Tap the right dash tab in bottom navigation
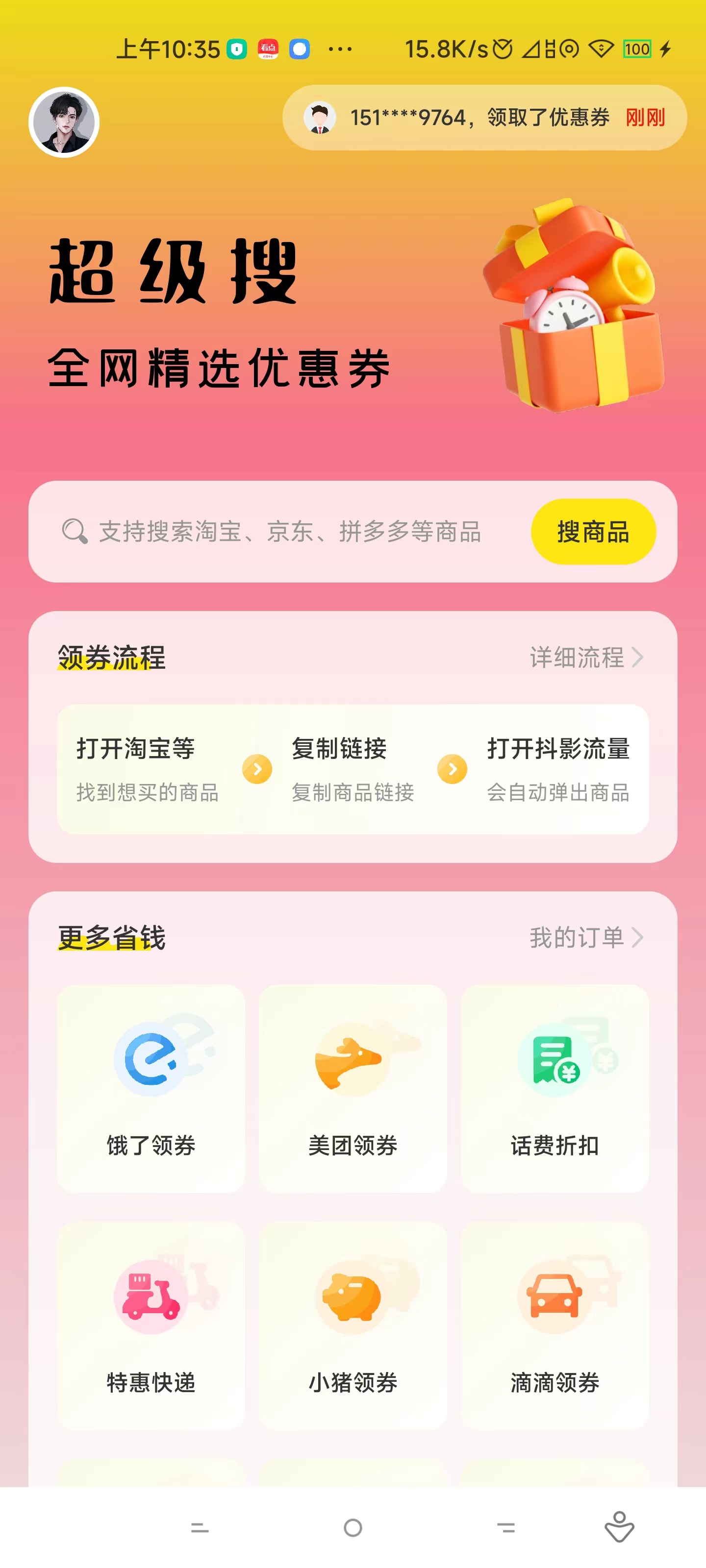Viewport: 706px width, 1568px height. point(505,1528)
